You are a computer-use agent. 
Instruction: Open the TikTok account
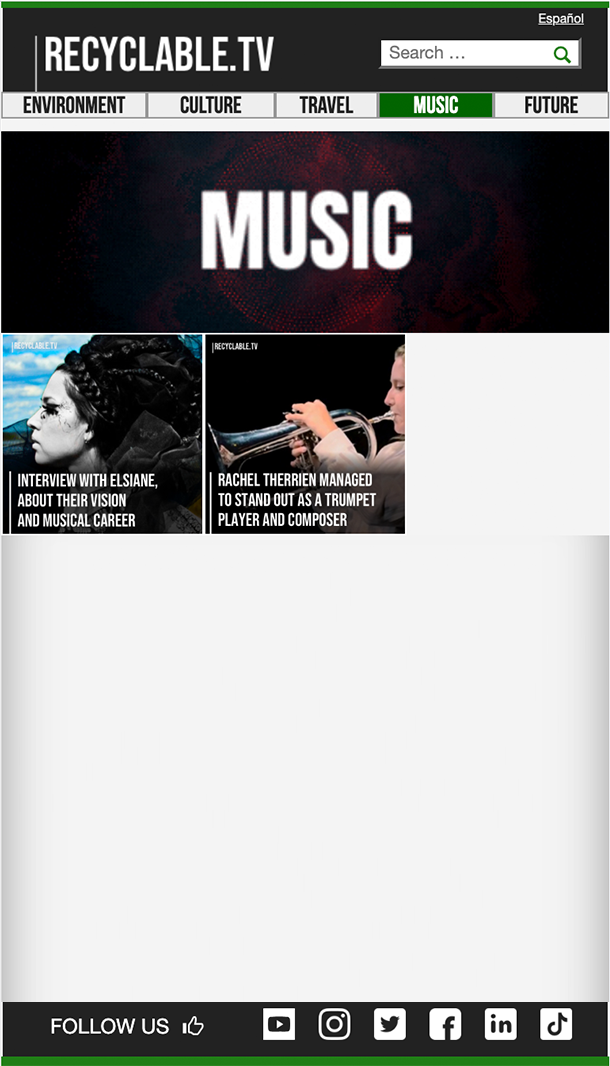click(556, 1024)
